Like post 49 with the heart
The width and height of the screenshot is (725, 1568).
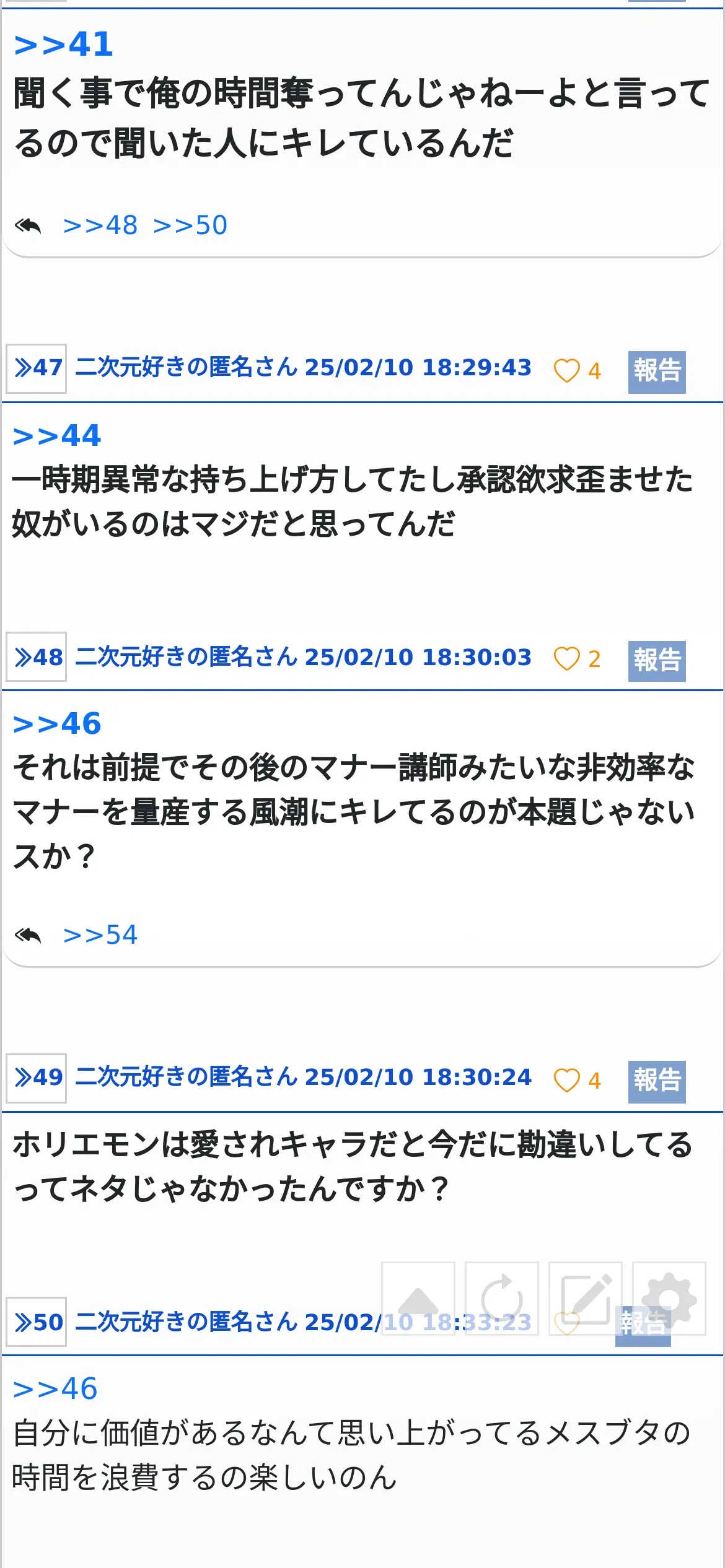pos(566,1080)
